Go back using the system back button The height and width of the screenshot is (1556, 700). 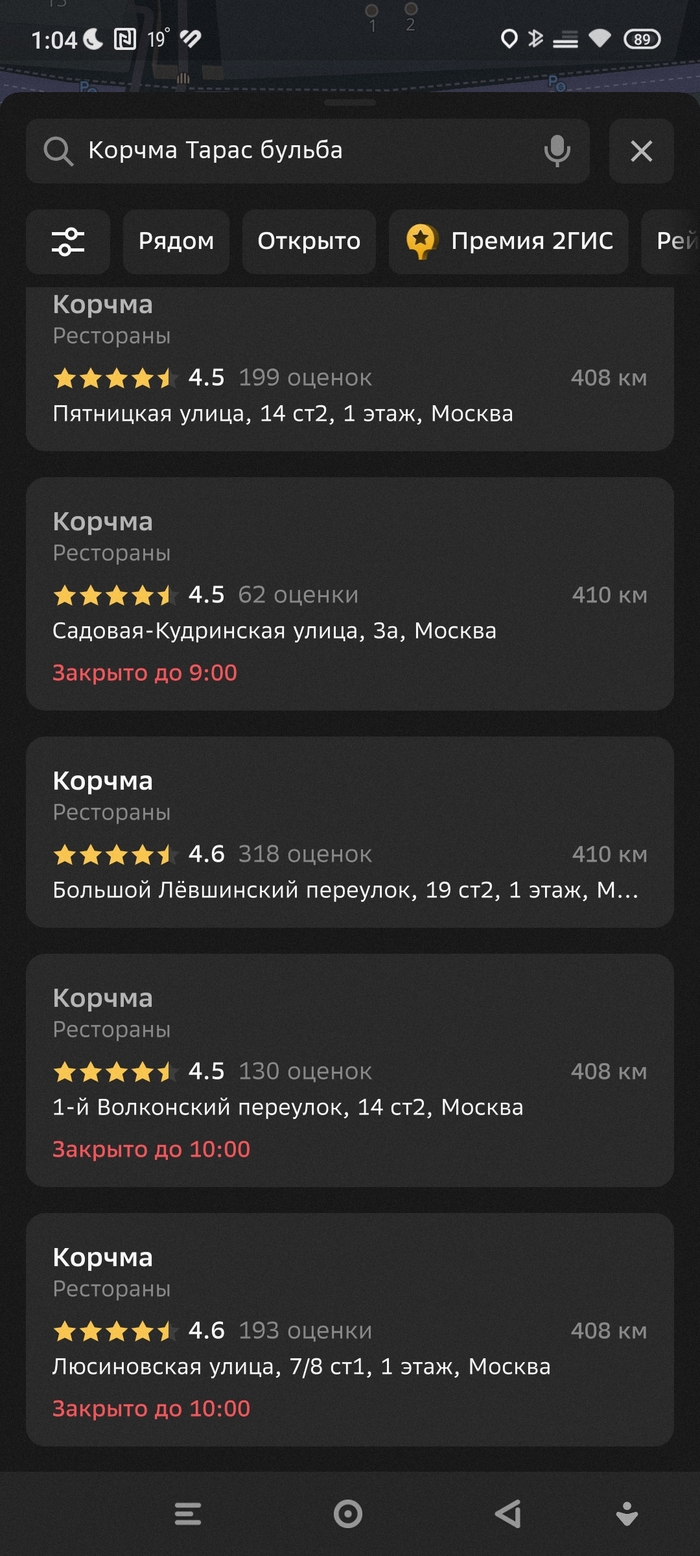(x=508, y=1514)
